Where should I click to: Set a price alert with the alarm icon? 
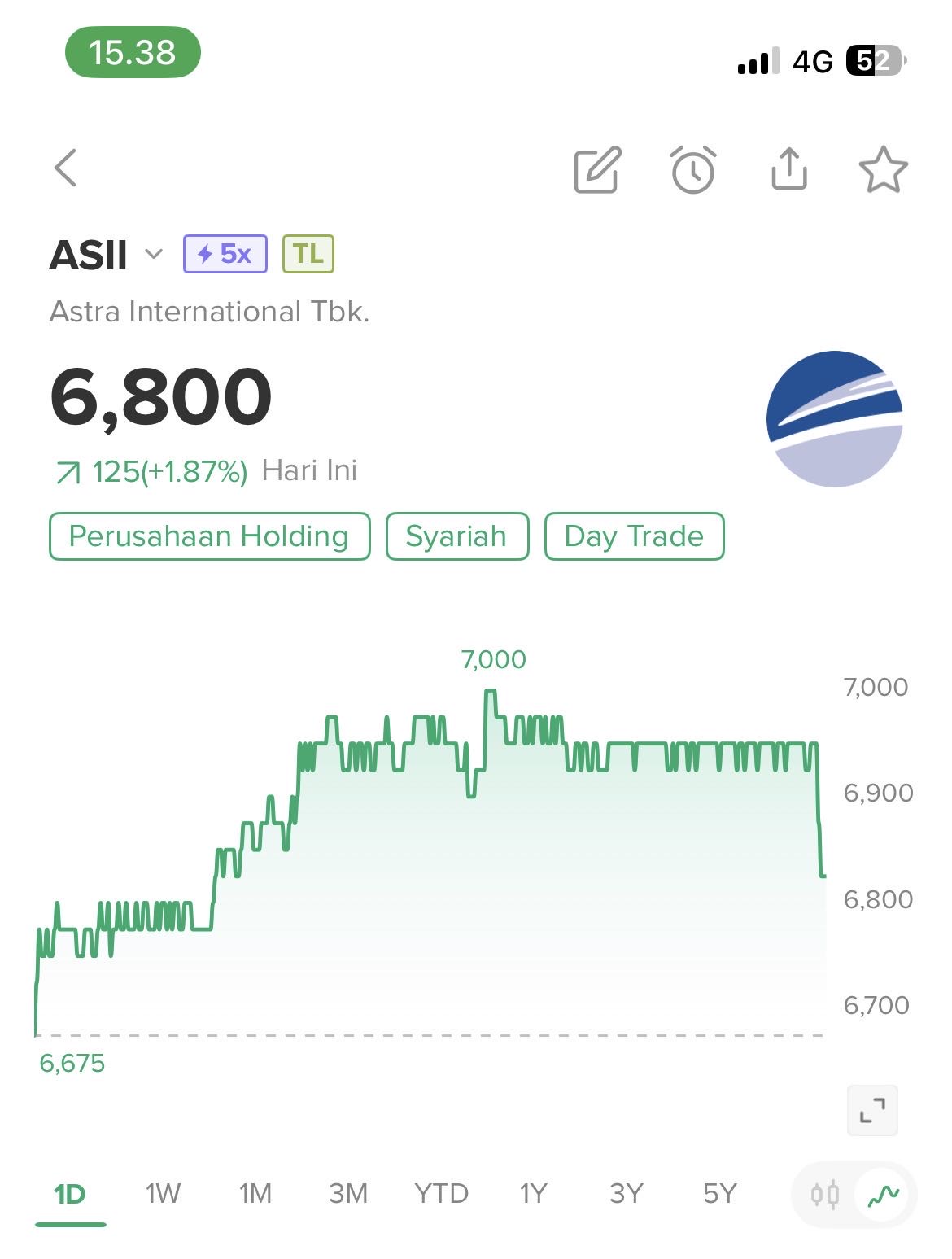tap(693, 170)
